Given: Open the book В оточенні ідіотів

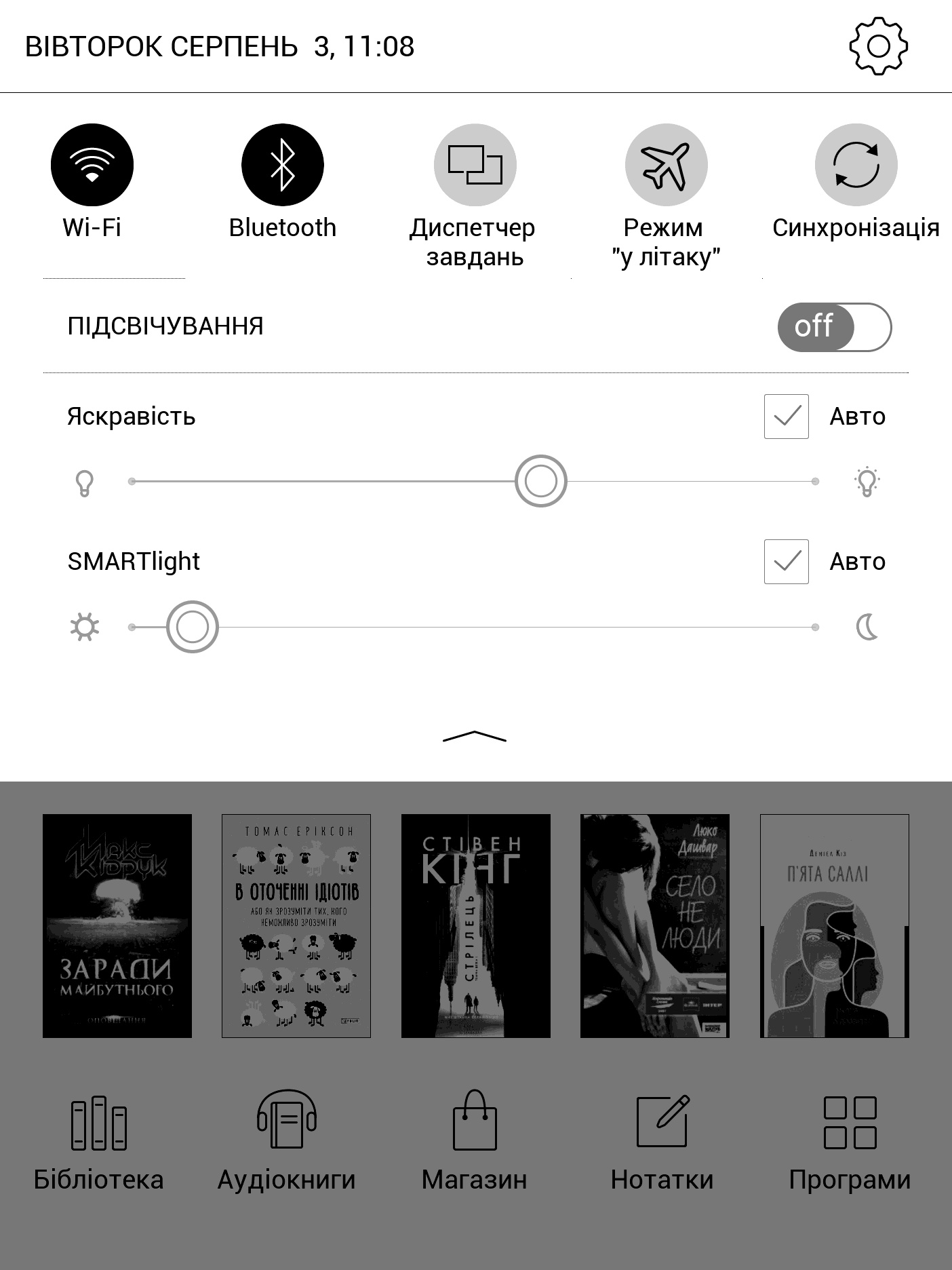Looking at the screenshot, I should pyautogui.click(x=296, y=926).
